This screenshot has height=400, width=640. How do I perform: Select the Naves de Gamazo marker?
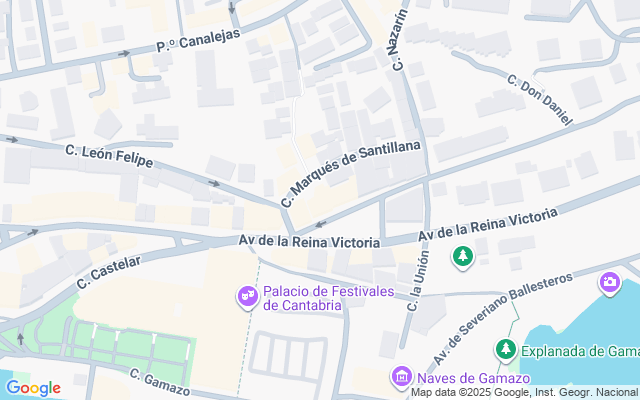(401, 377)
